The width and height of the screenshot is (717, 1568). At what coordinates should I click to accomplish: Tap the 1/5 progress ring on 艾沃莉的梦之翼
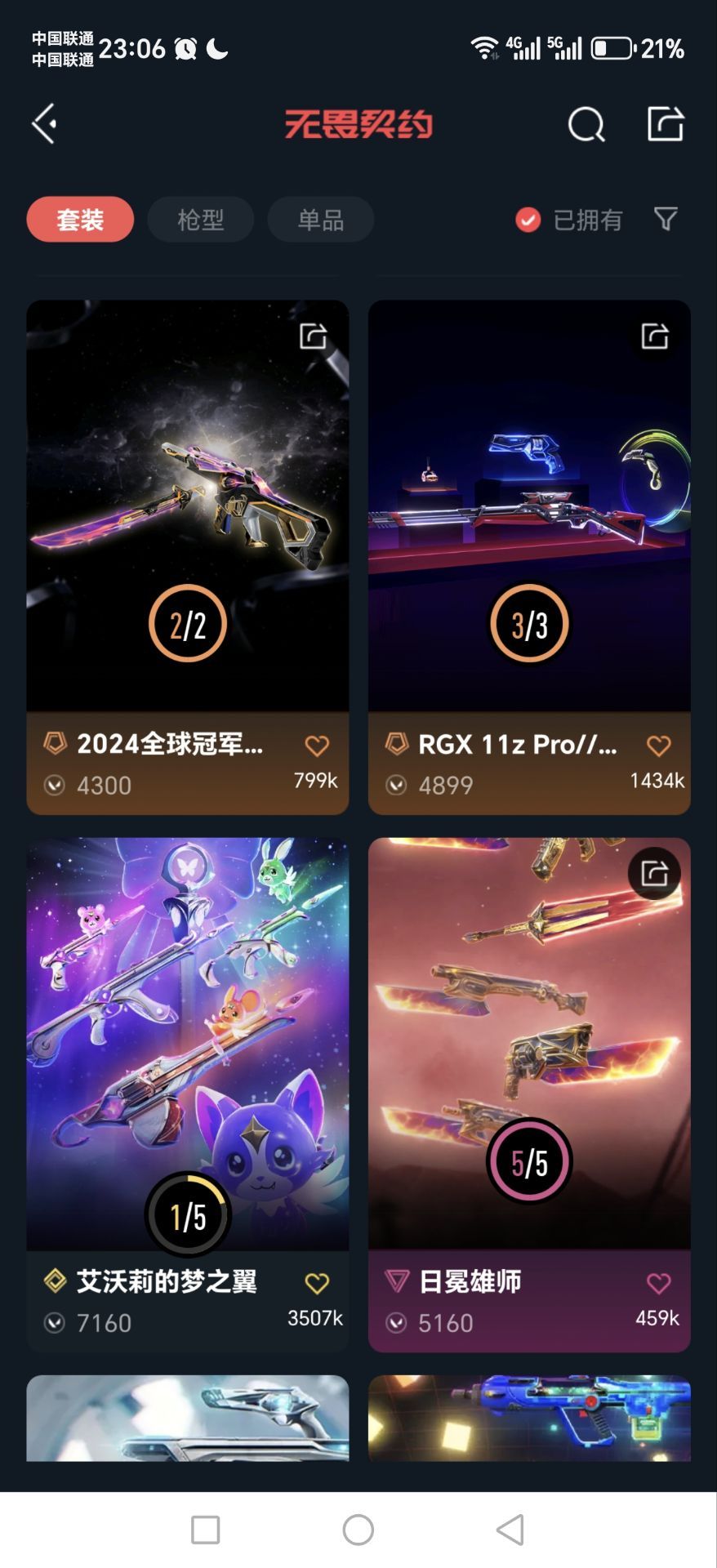188,1214
